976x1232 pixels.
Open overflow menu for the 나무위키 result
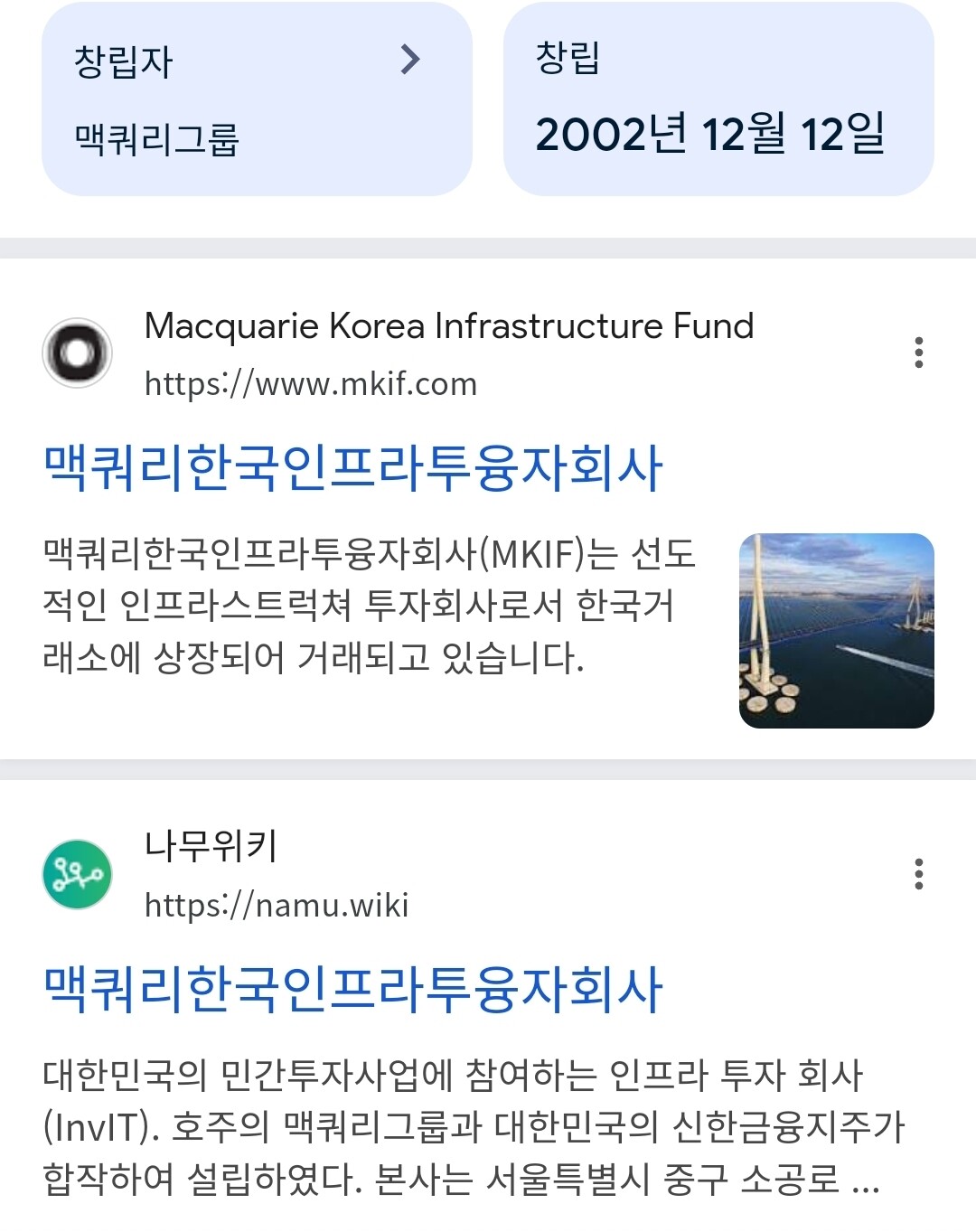coord(918,874)
